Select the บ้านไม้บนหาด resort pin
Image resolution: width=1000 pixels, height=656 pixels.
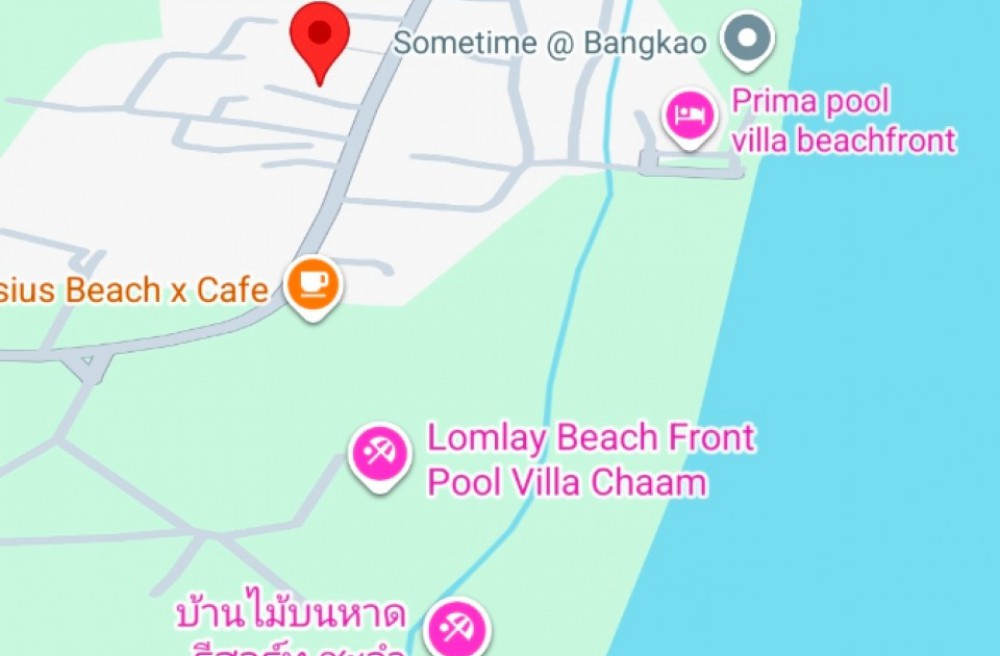[458, 629]
